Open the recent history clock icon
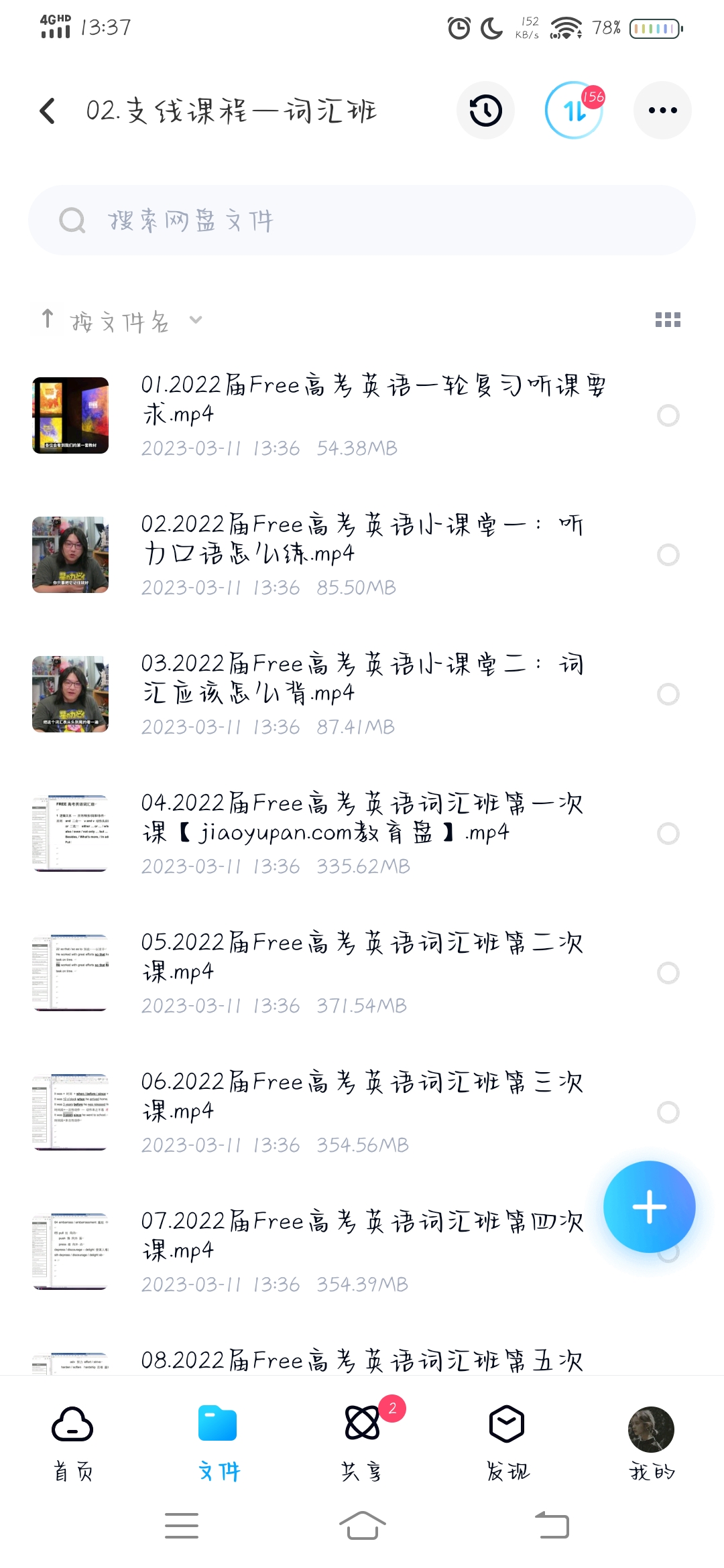This screenshot has width=724, height=1568. pos(485,111)
